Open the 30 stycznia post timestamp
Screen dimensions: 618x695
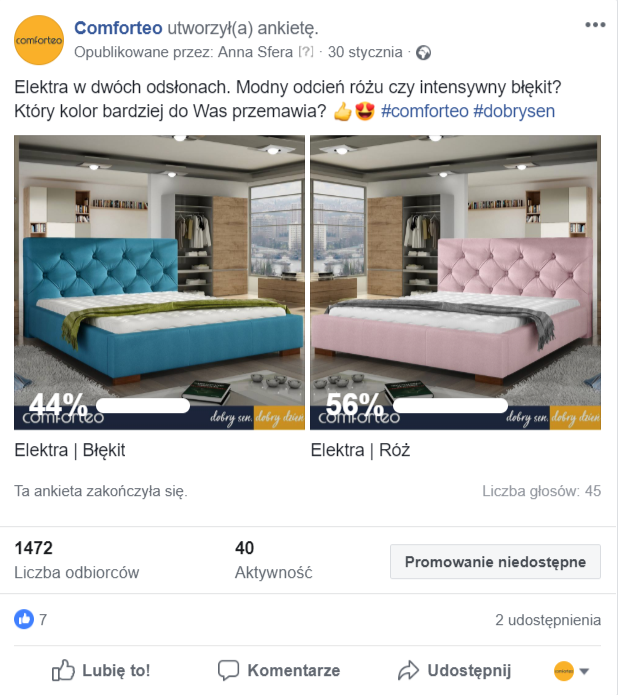pyautogui.click(x=365, y=52)
